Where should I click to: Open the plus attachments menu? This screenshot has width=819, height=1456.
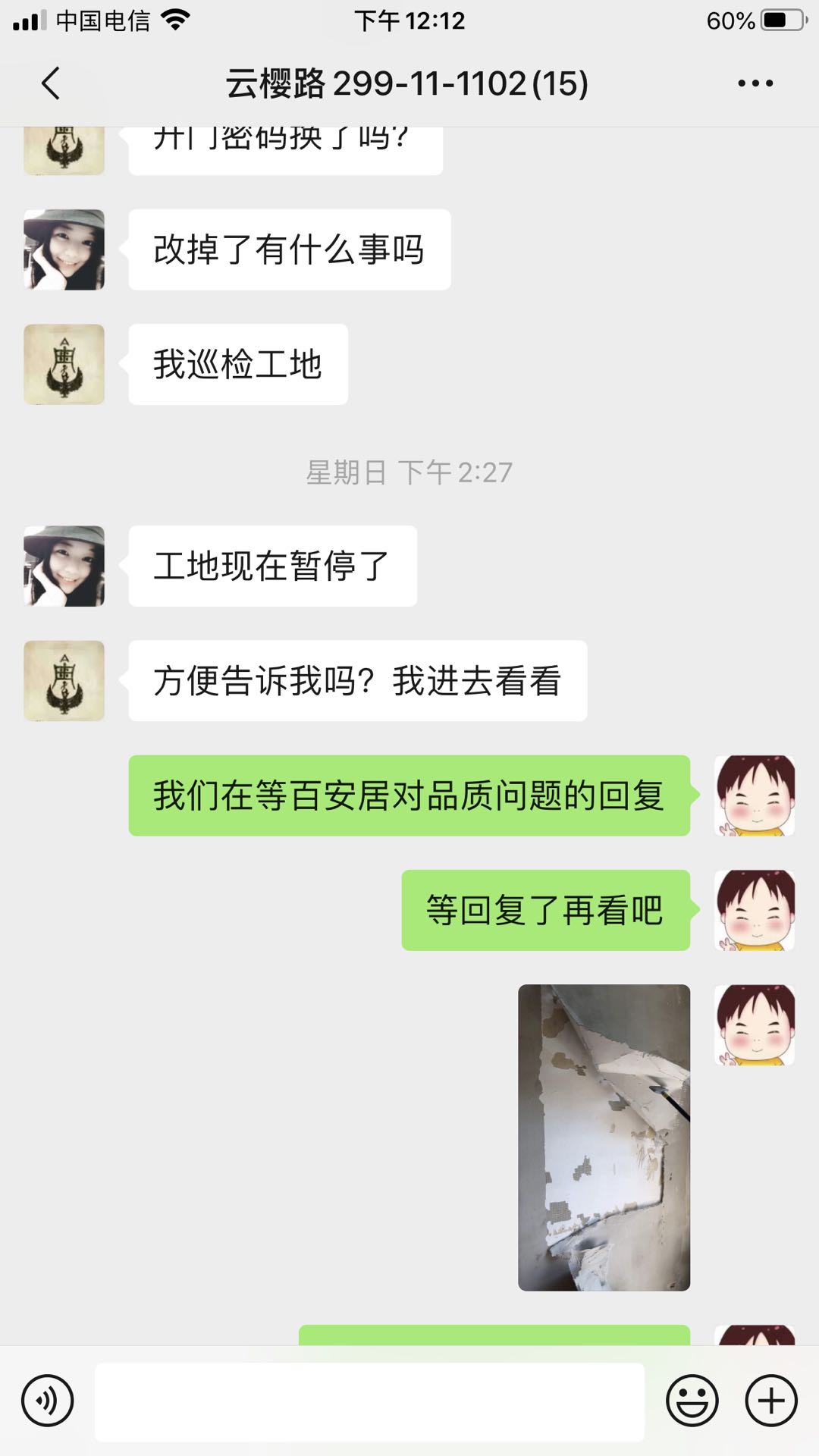pos(771,1401)
